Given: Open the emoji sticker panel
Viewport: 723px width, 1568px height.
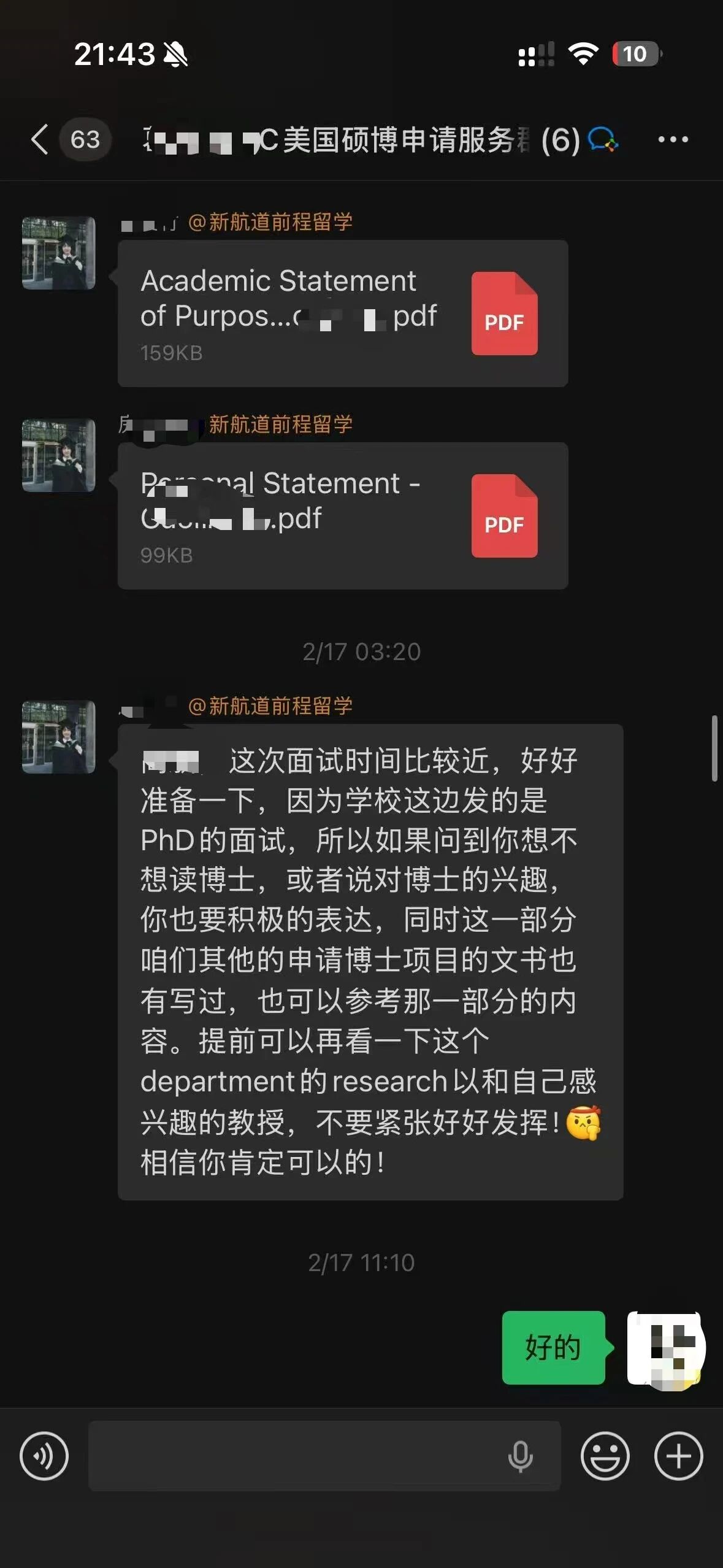Looking at the screenshot, I should pos(605,1456).
